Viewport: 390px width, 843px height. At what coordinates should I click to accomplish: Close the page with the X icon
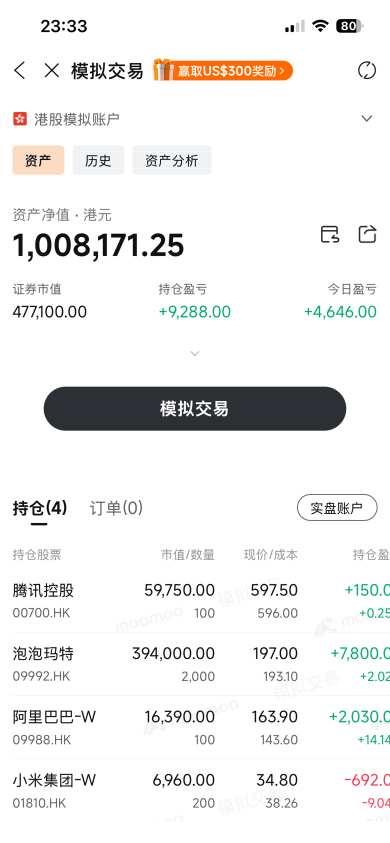pyautogui.click(x=52, y=70)
